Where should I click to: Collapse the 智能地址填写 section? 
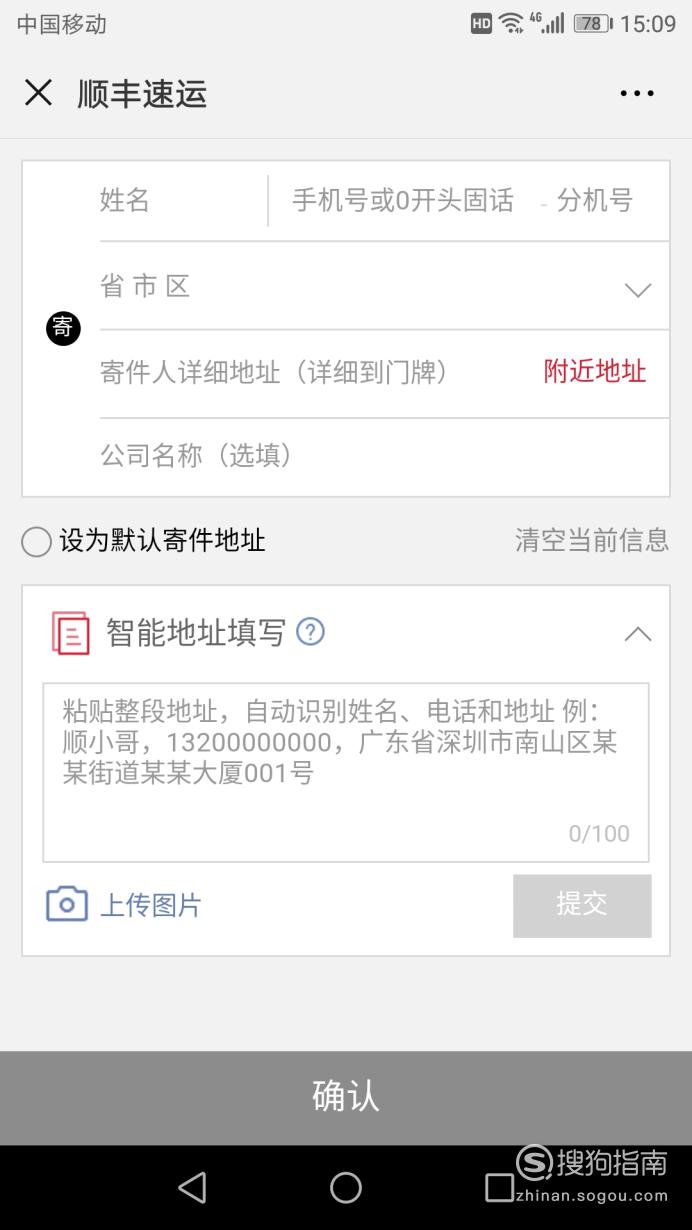pyautogui.click(x=638, y=634)
